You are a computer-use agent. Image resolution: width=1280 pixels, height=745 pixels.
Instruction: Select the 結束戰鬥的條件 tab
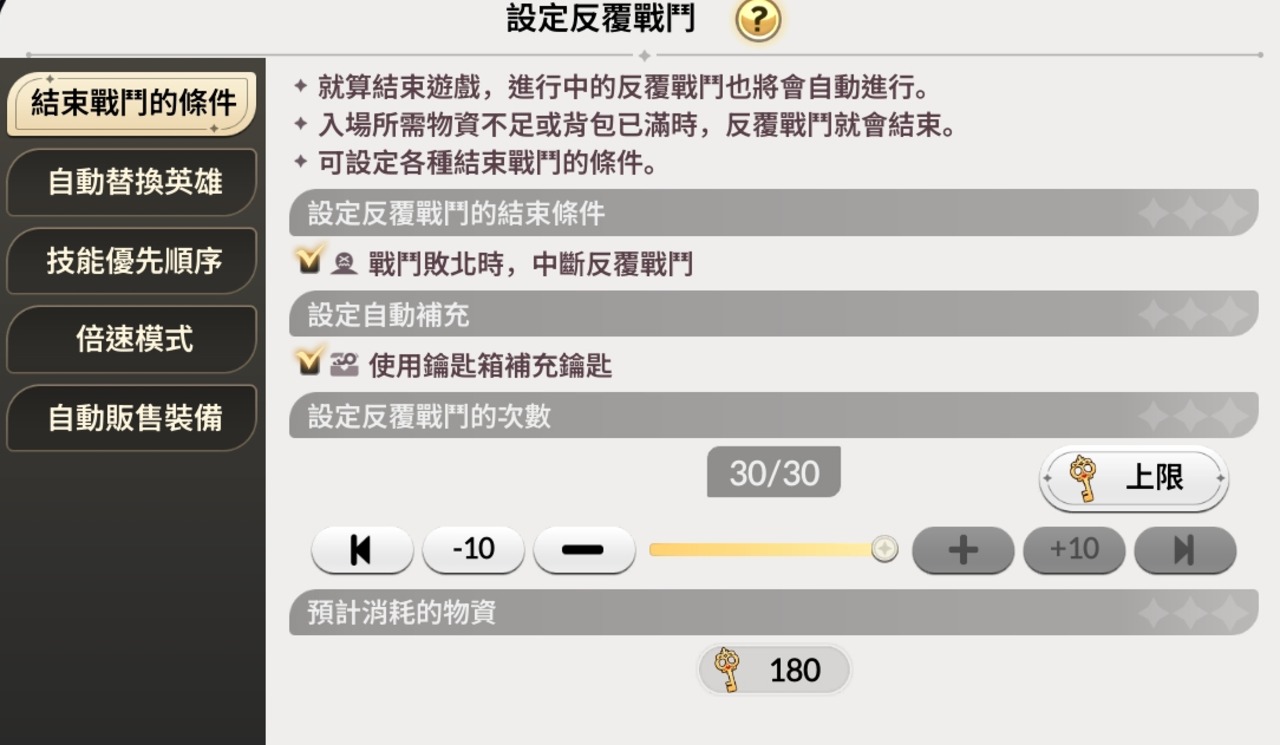coord(132,103)
